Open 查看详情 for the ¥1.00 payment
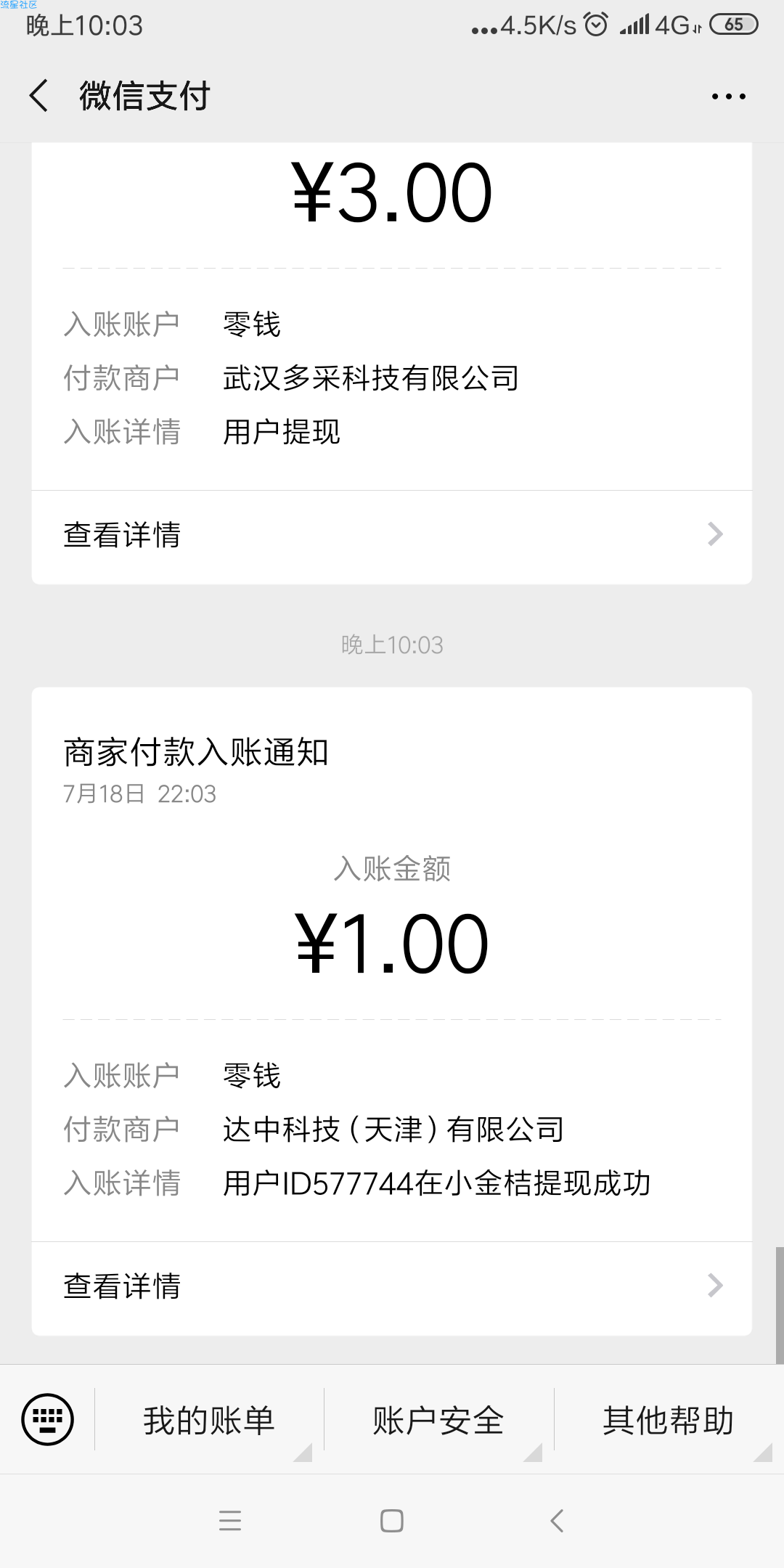Viewport: 784px width, 1568px height. point(392,1286)
